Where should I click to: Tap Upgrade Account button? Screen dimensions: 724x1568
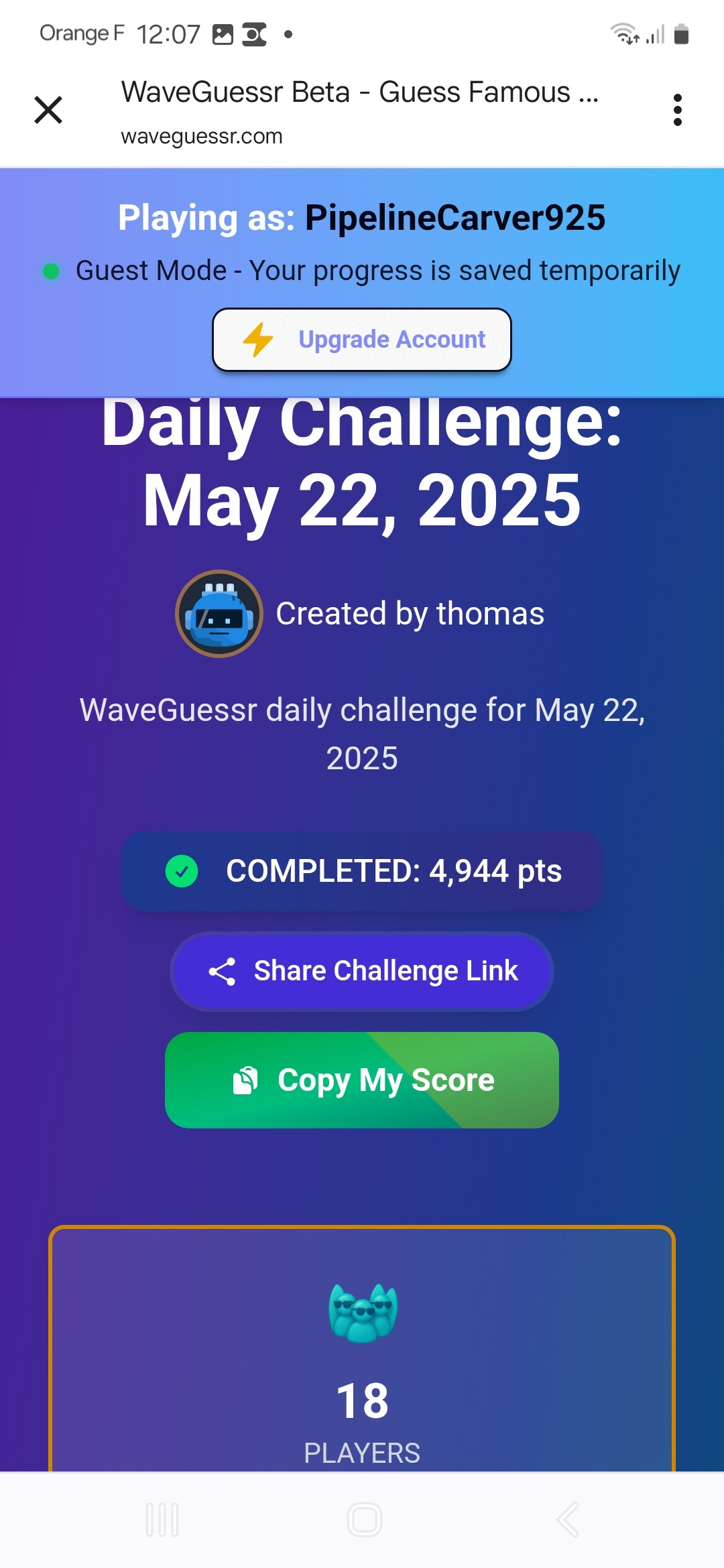[362, 340]
